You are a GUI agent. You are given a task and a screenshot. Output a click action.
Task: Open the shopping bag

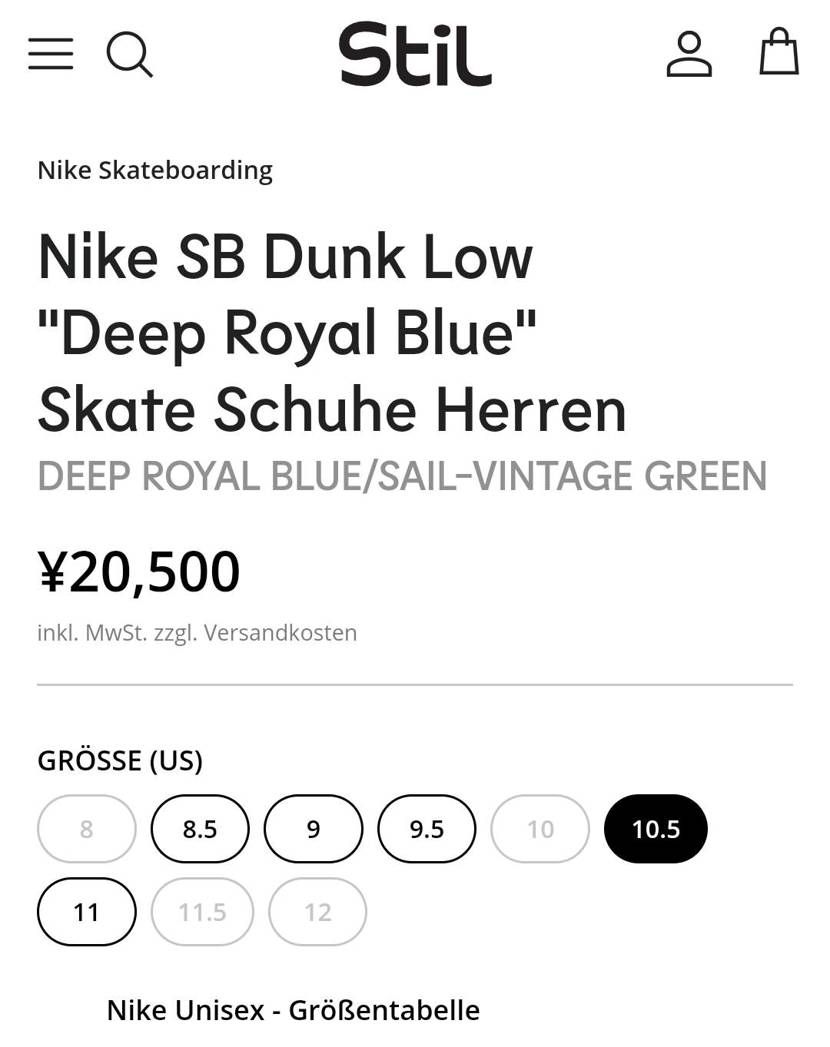pyautogui.click(x=779, y=53)
